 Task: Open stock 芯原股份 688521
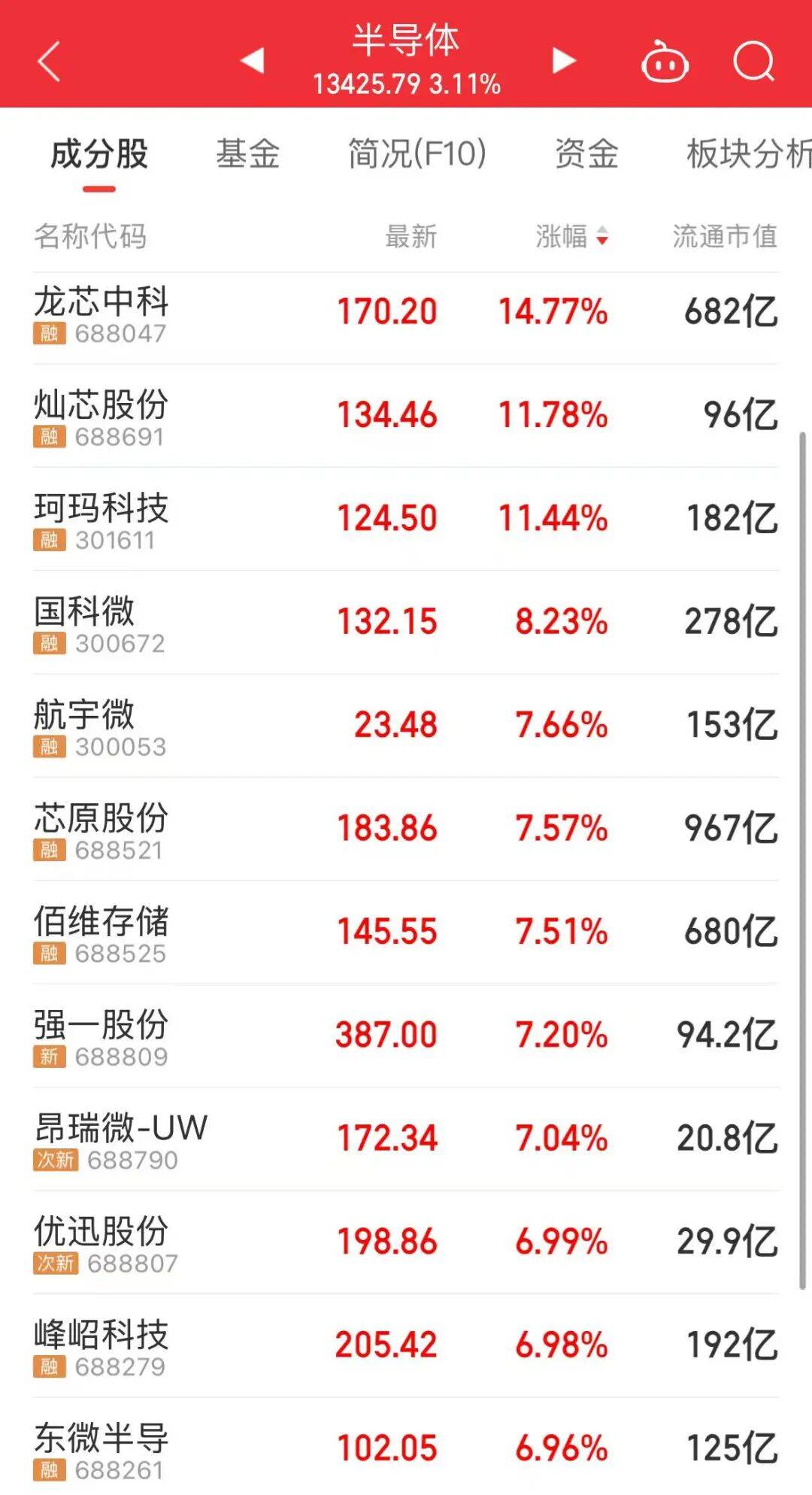point(406,829)
